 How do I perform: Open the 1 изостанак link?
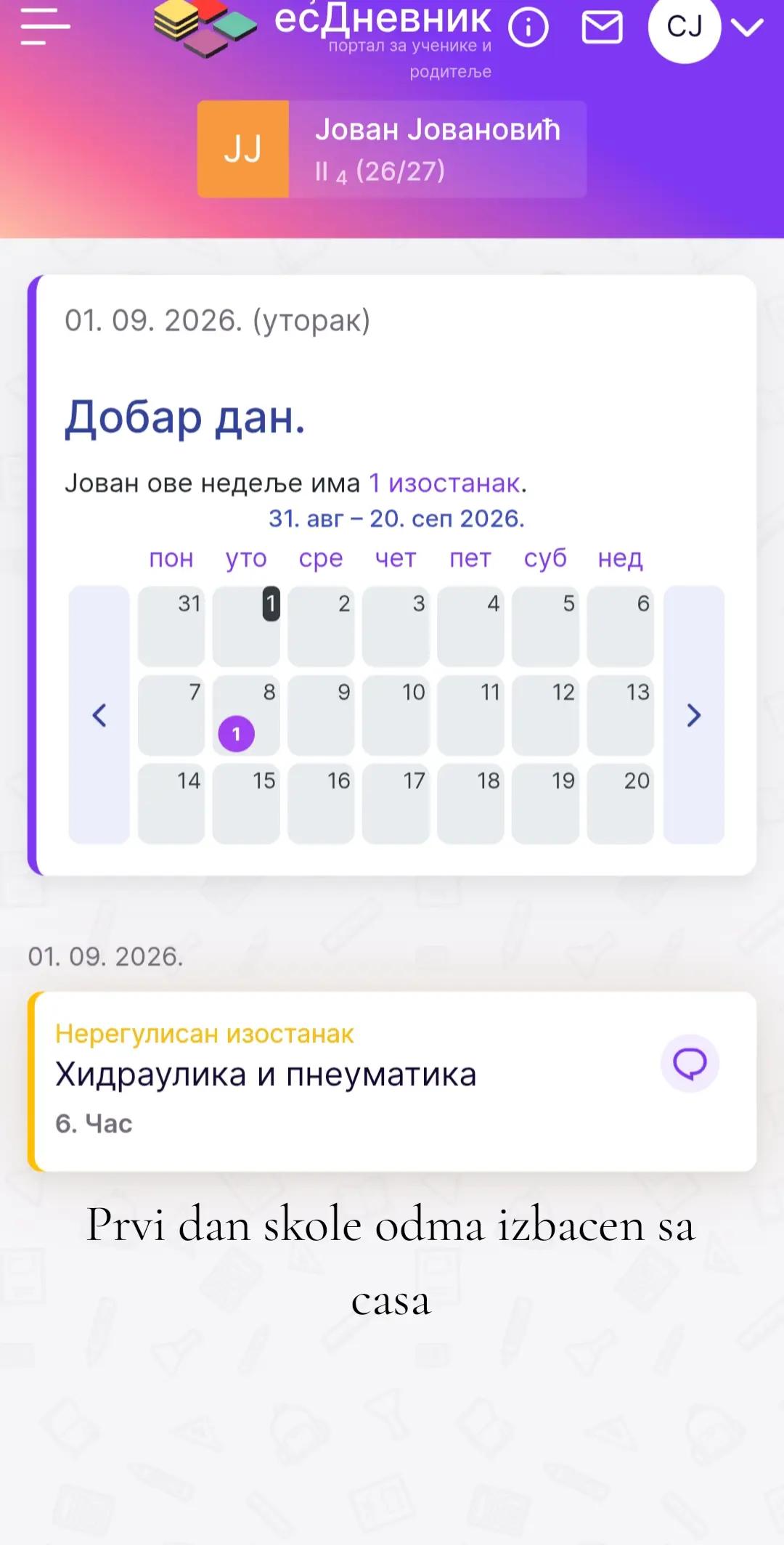[x=444, y=483]
